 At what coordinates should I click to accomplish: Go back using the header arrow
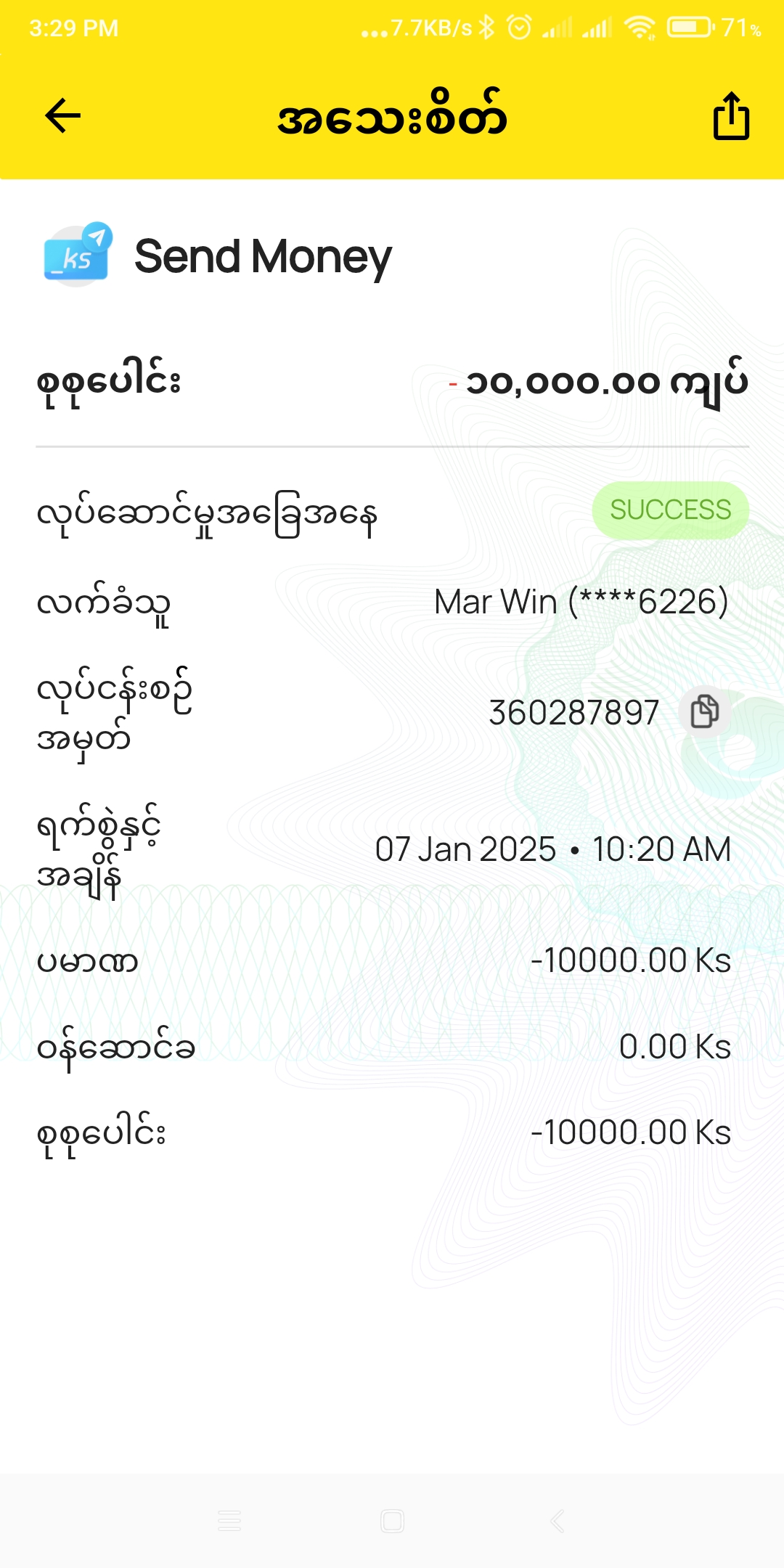coord(62,116)
